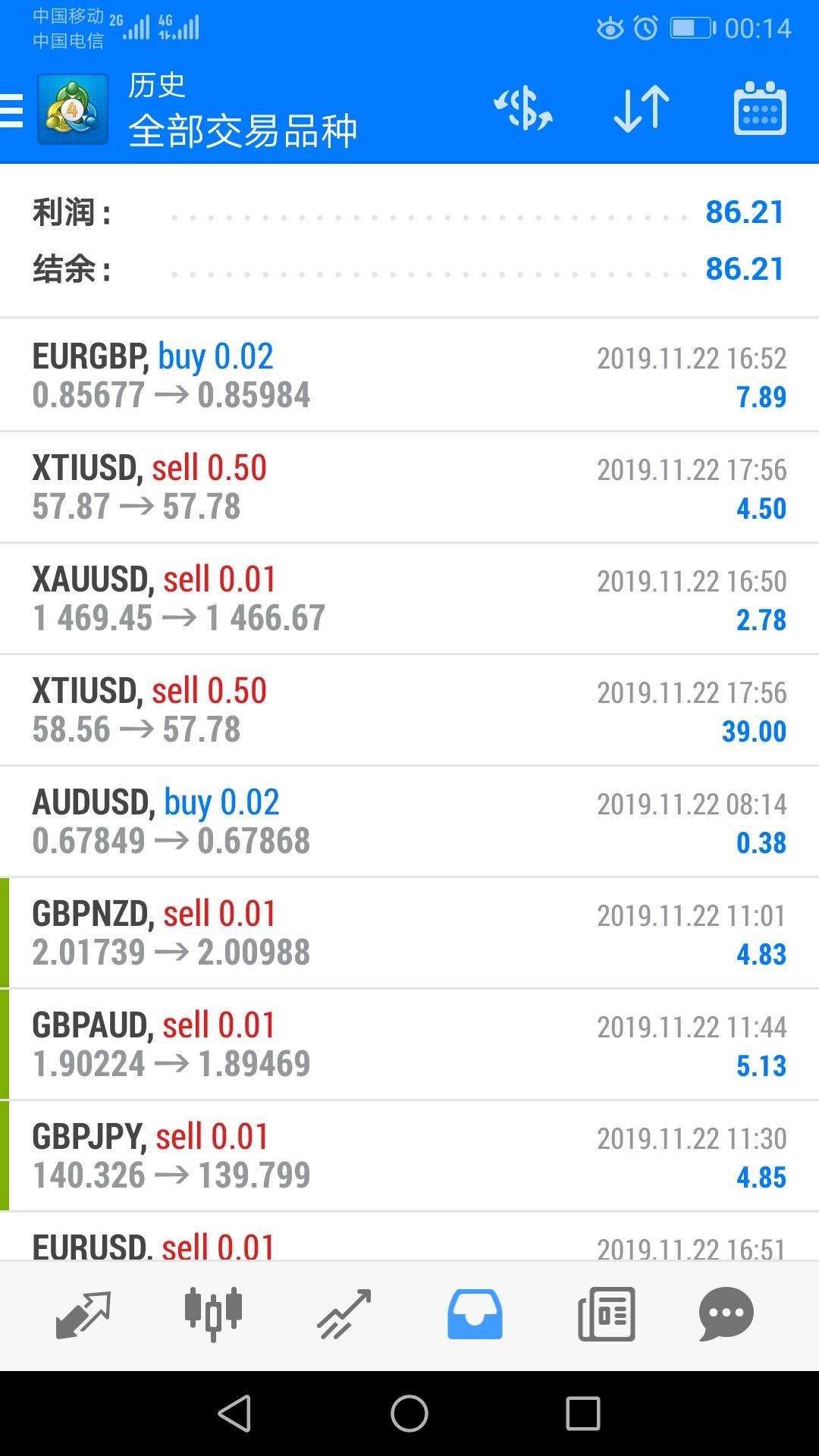Viewport: 819px width, 1456px height.
Task: Open the EURGBP buy 0.02 trade
Action: coord(409,375)
